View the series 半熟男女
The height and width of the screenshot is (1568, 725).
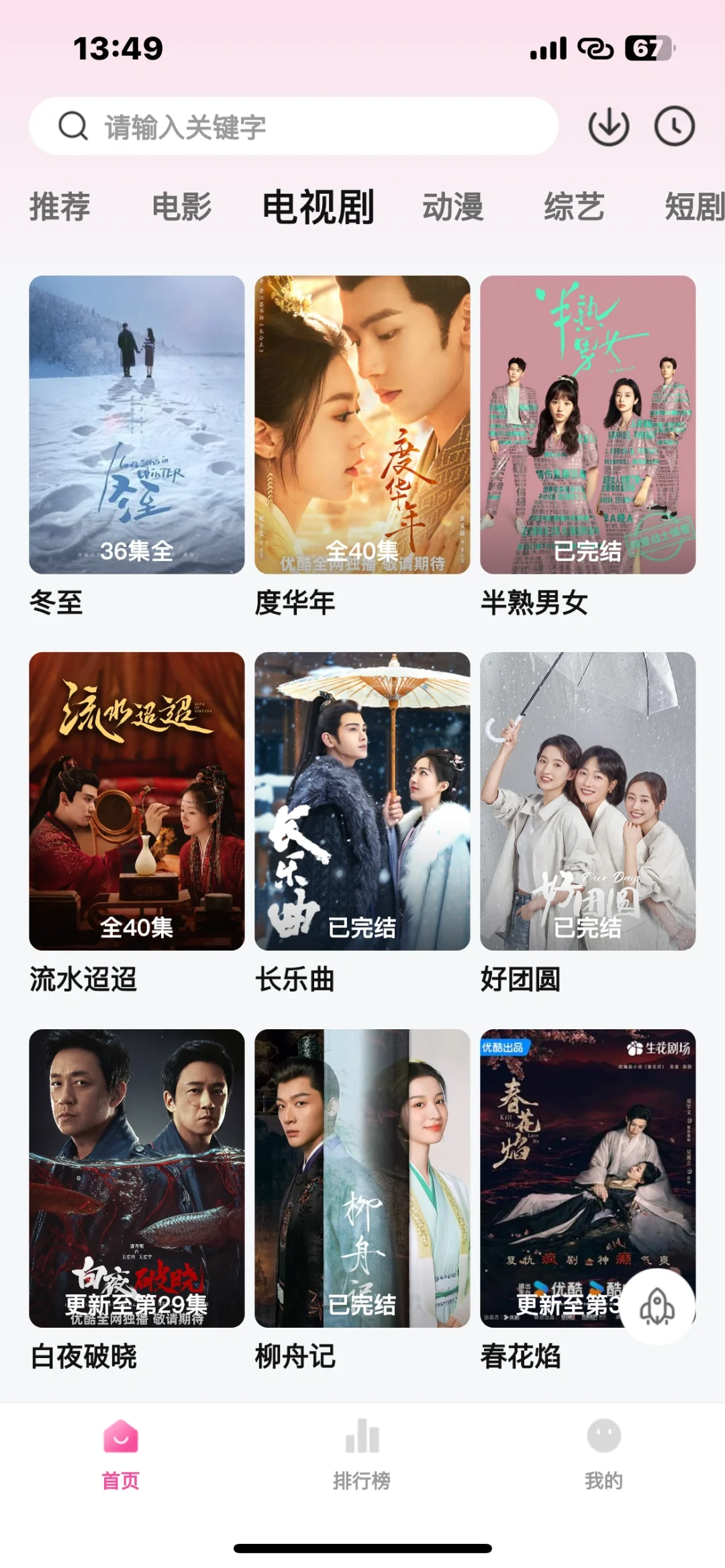coord(587,424)
